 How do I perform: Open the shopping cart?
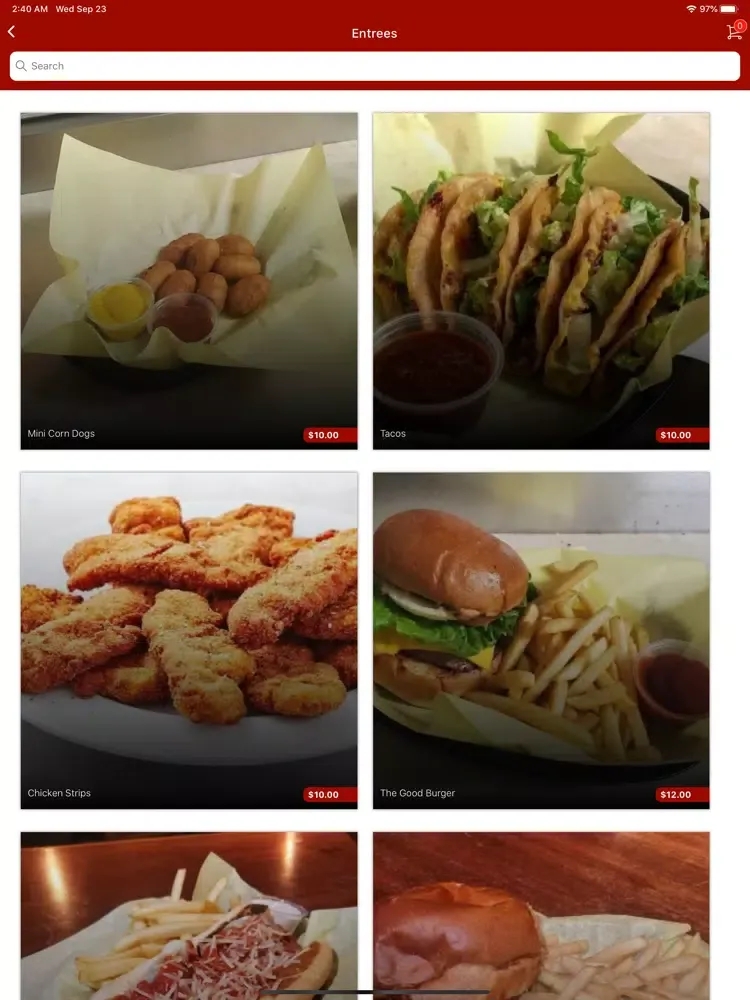[x=735, y=32]
